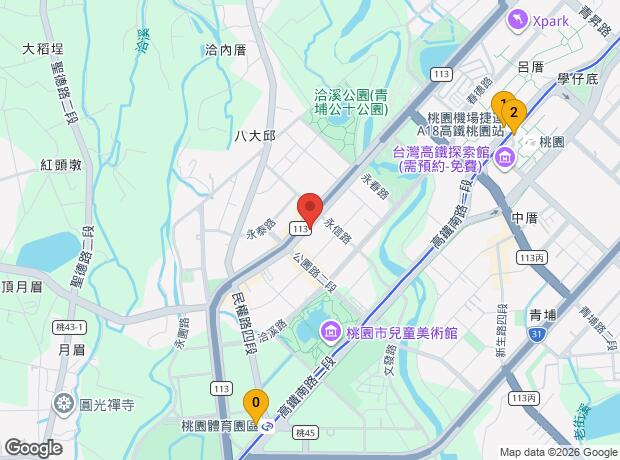Open the 圓光禪寺 temple marker
The image size is (620, 460).
(x=64, y=403)
